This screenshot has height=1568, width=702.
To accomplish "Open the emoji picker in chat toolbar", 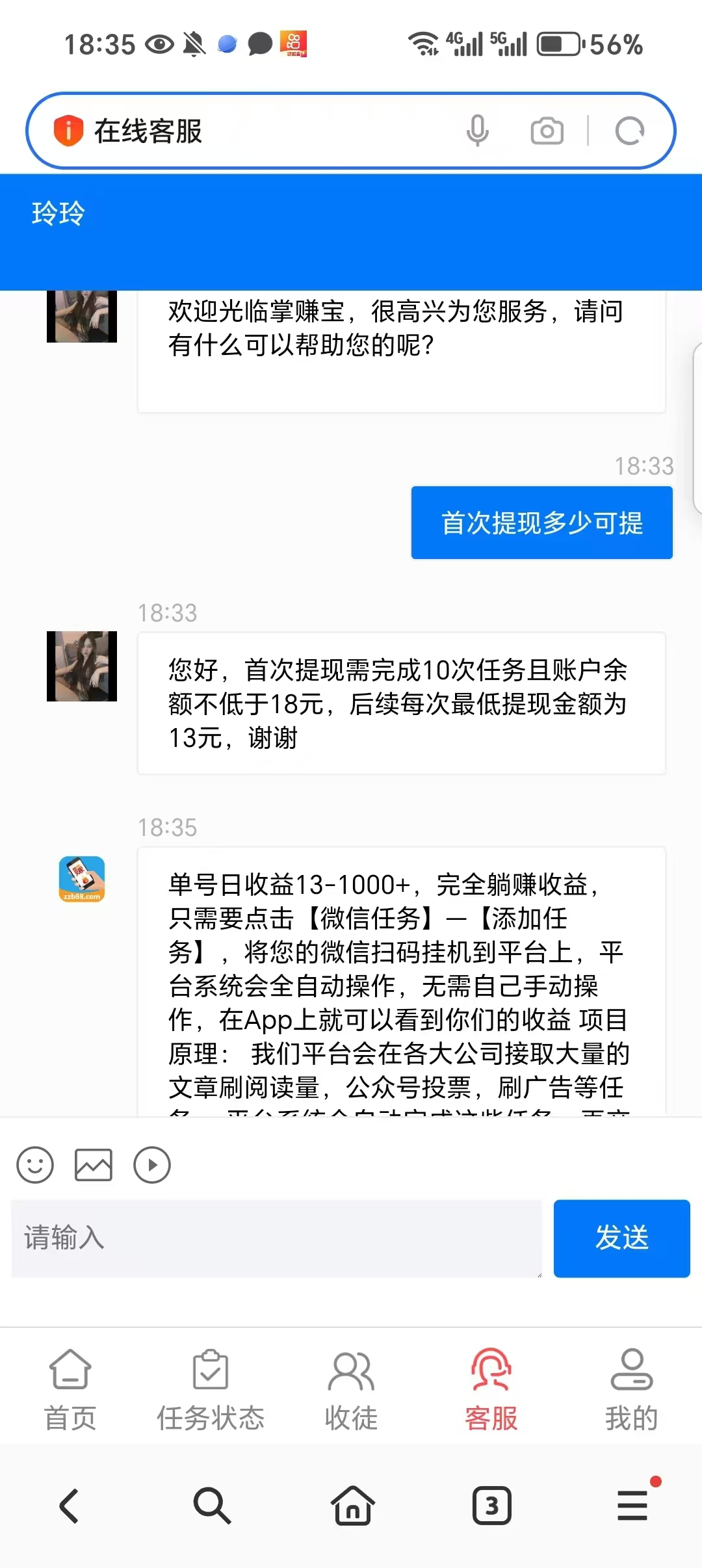I will (34, 1164).
